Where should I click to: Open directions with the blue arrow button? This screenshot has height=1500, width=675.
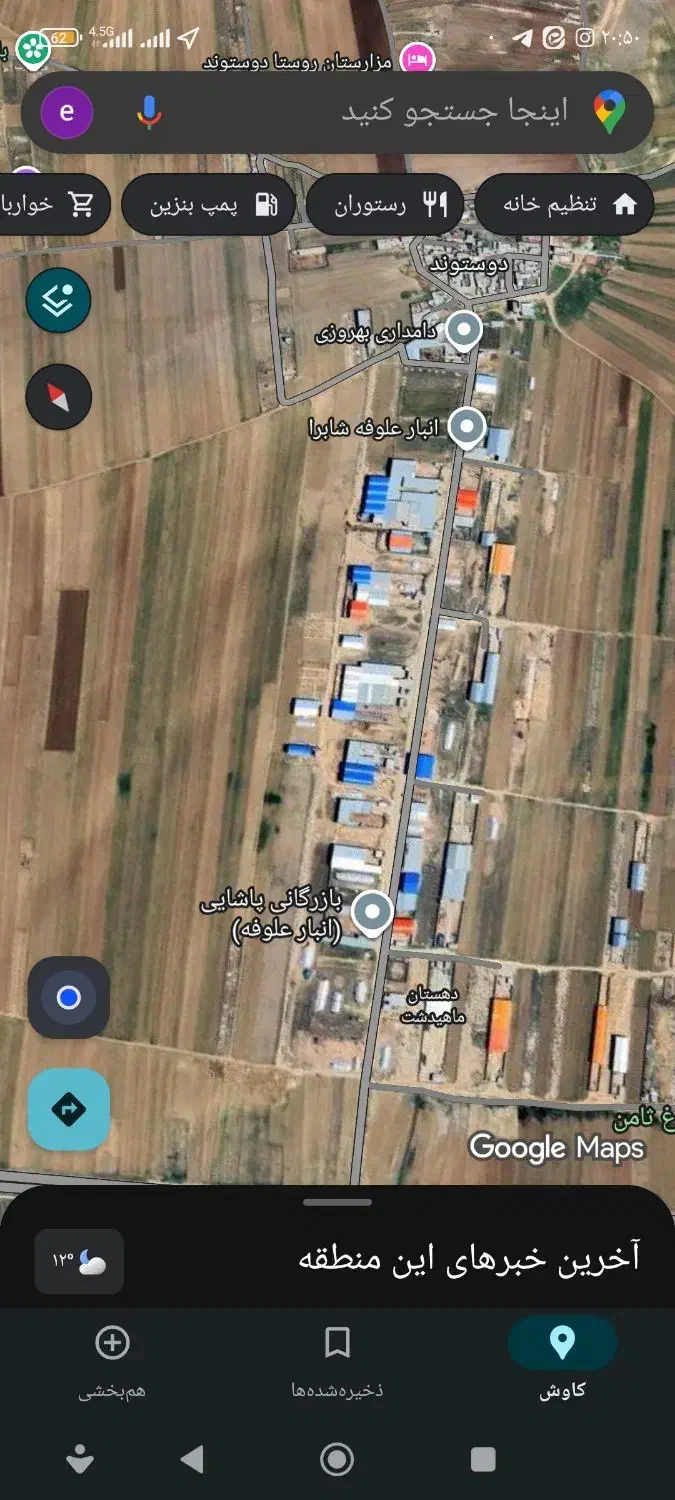[x=68, y=1109]
